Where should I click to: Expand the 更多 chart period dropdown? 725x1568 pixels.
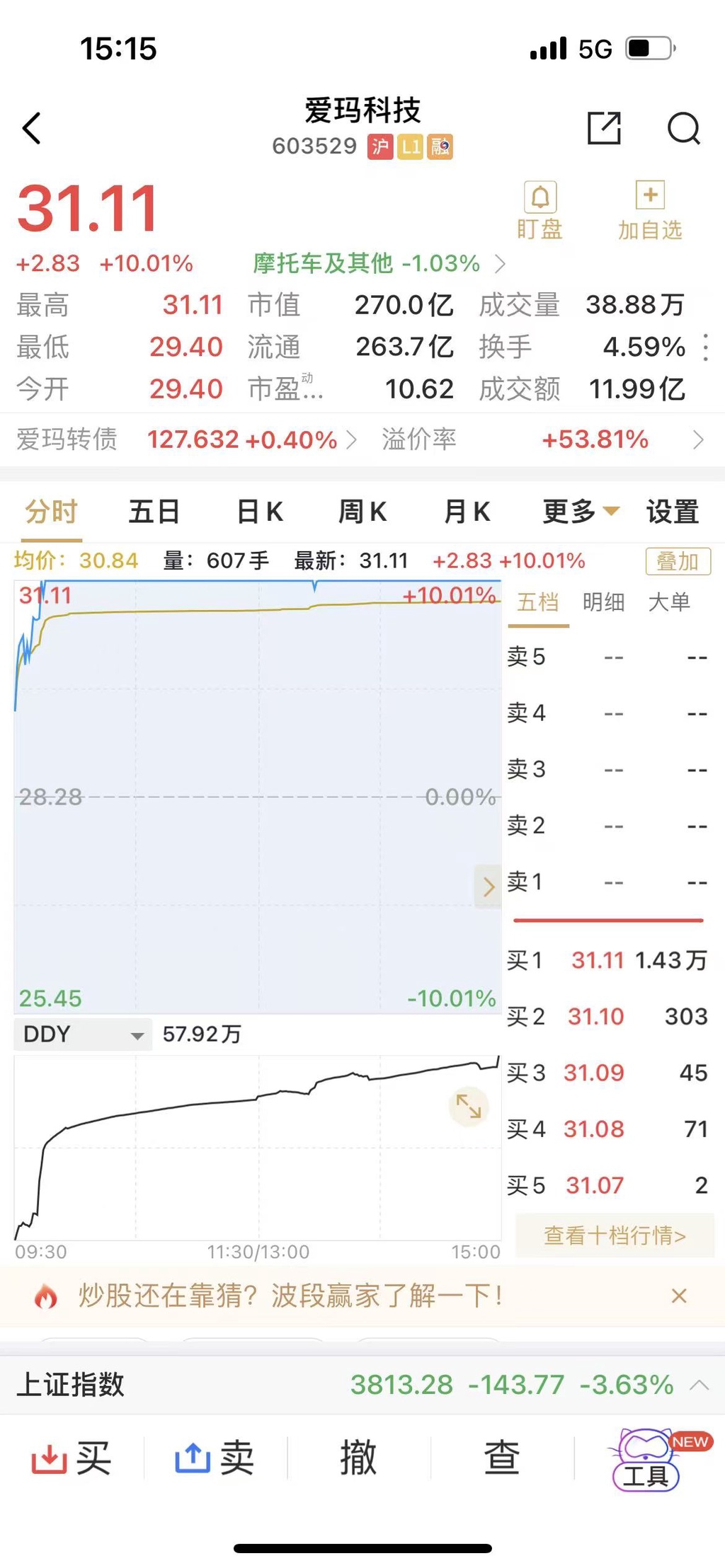click(581, 512)
